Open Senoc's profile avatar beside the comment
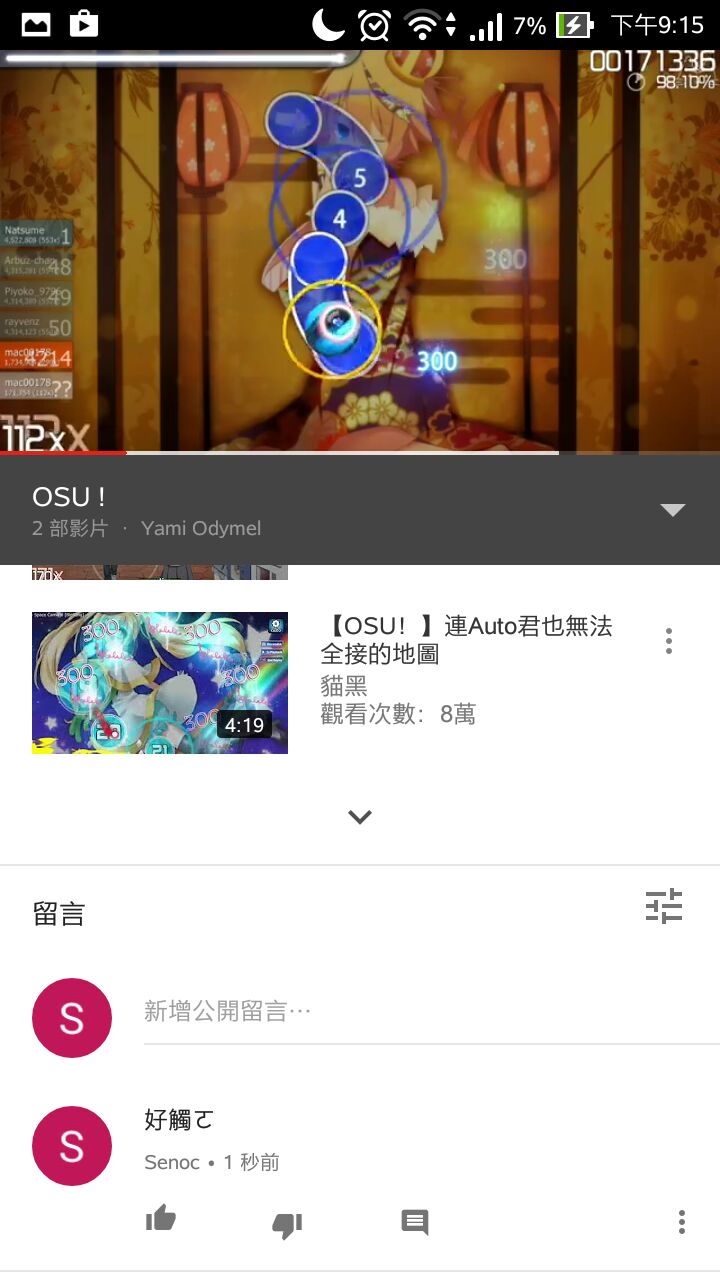This screenshot has width=720, height=1280. pos(72,1146)
